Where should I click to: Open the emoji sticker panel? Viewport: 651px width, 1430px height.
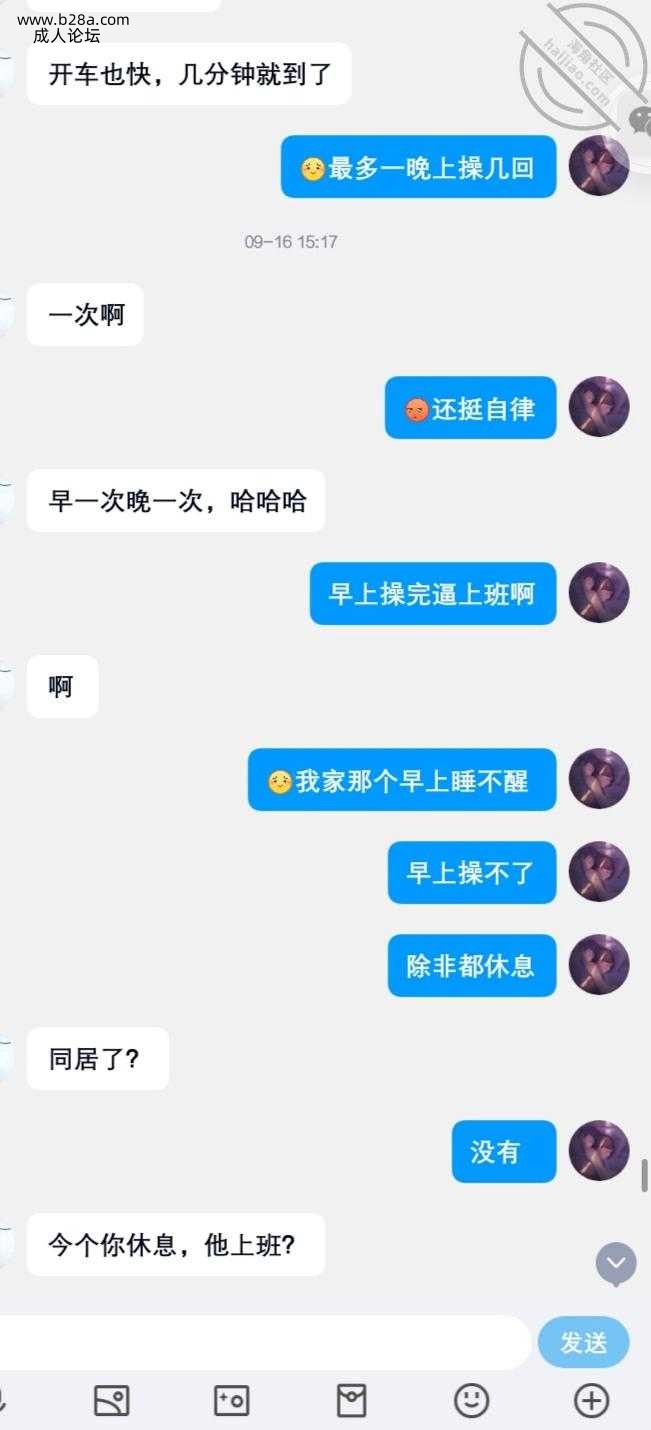pos(471,1400)
